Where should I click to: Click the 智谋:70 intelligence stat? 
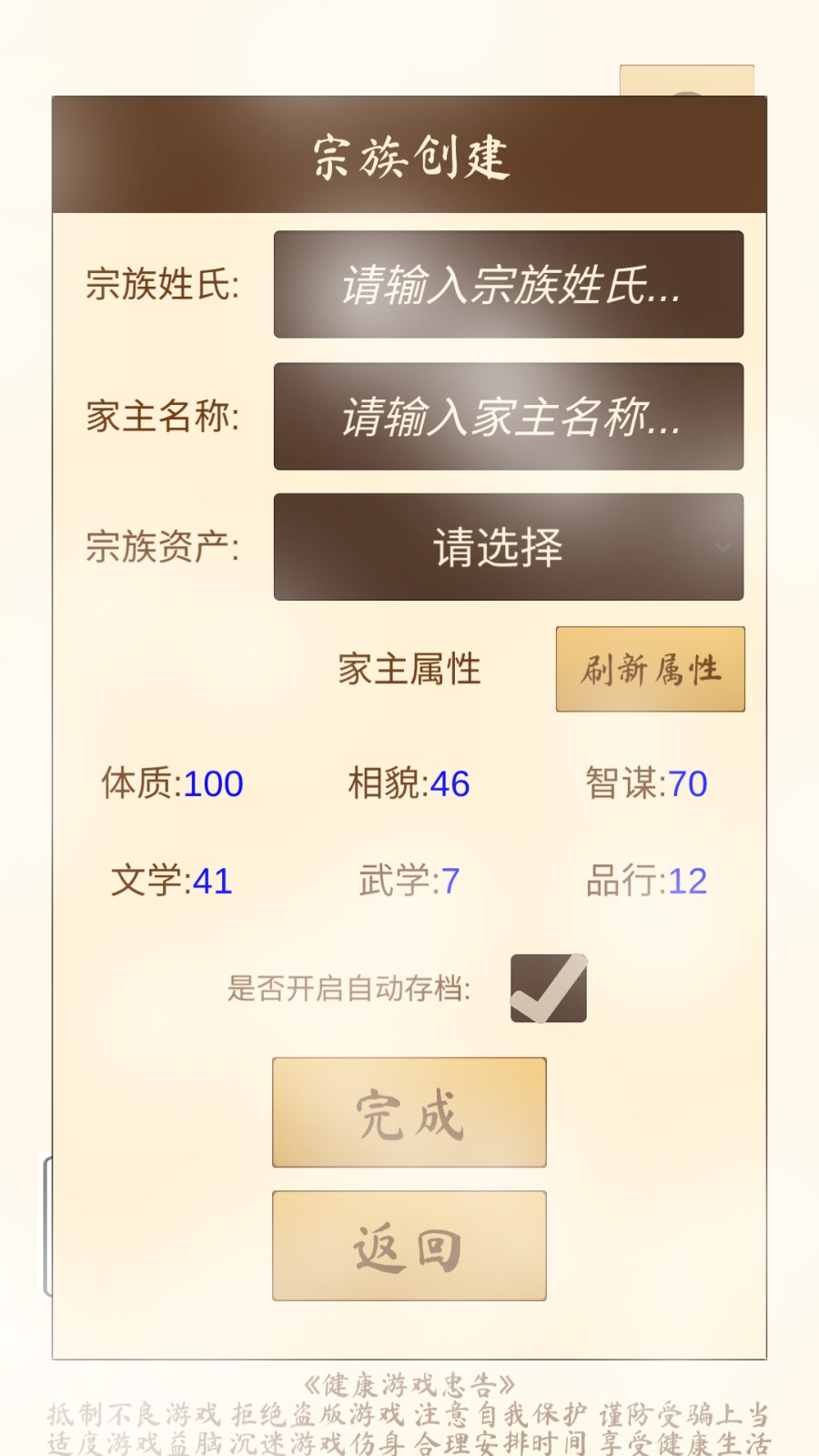tap(648, 781)
